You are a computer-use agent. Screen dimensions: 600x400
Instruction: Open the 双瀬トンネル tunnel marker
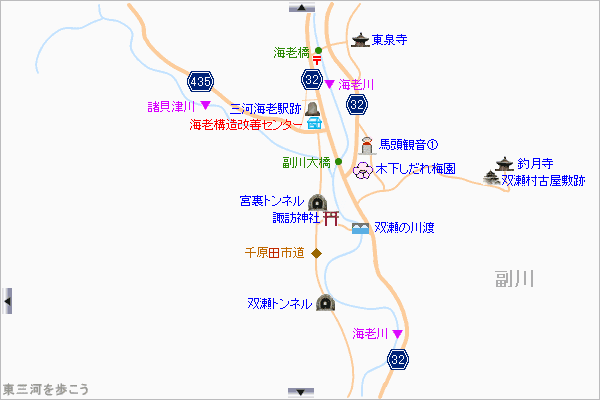[x=324, y=303]
